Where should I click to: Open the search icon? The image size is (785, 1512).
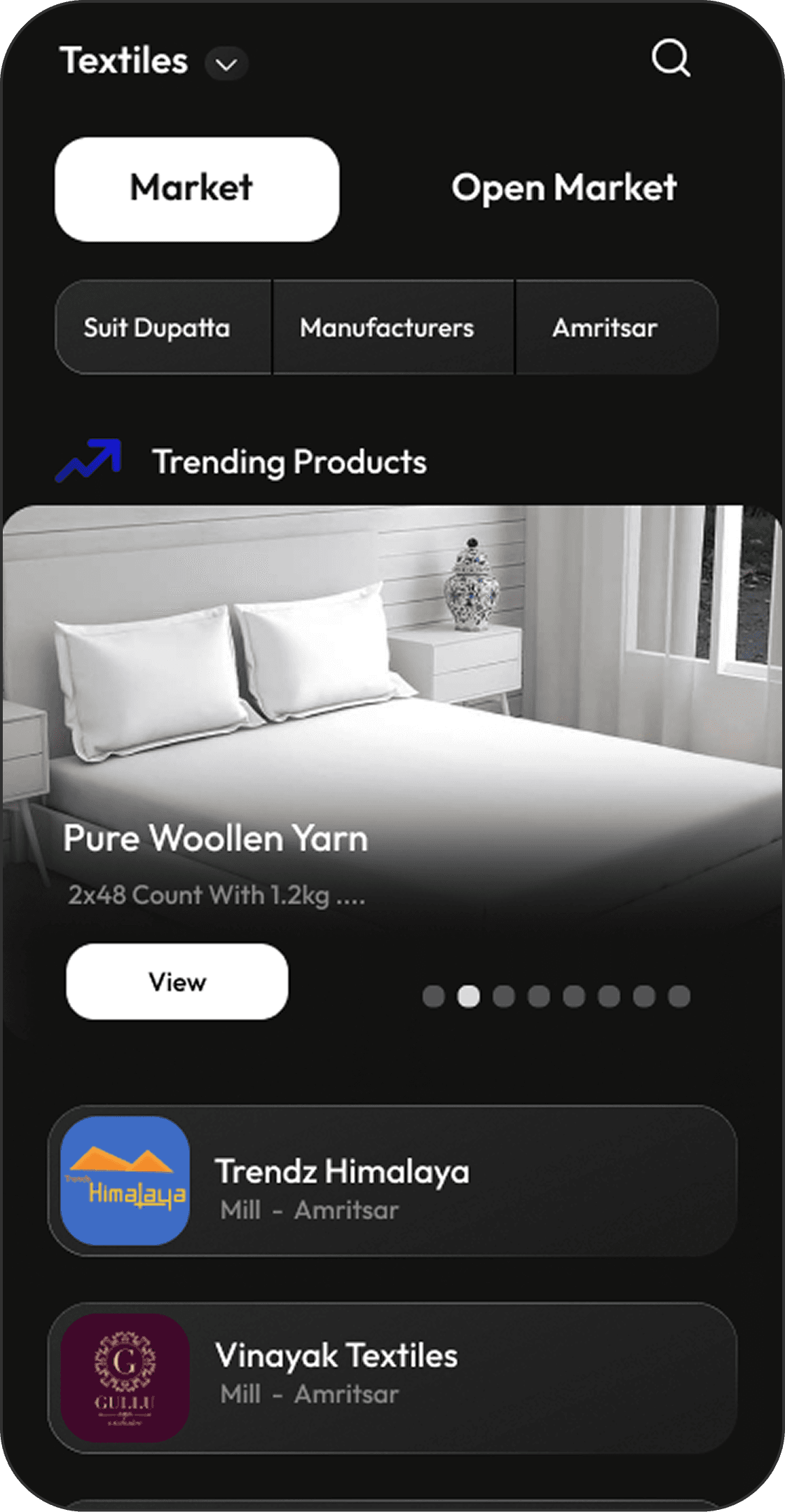coord(670,58)
